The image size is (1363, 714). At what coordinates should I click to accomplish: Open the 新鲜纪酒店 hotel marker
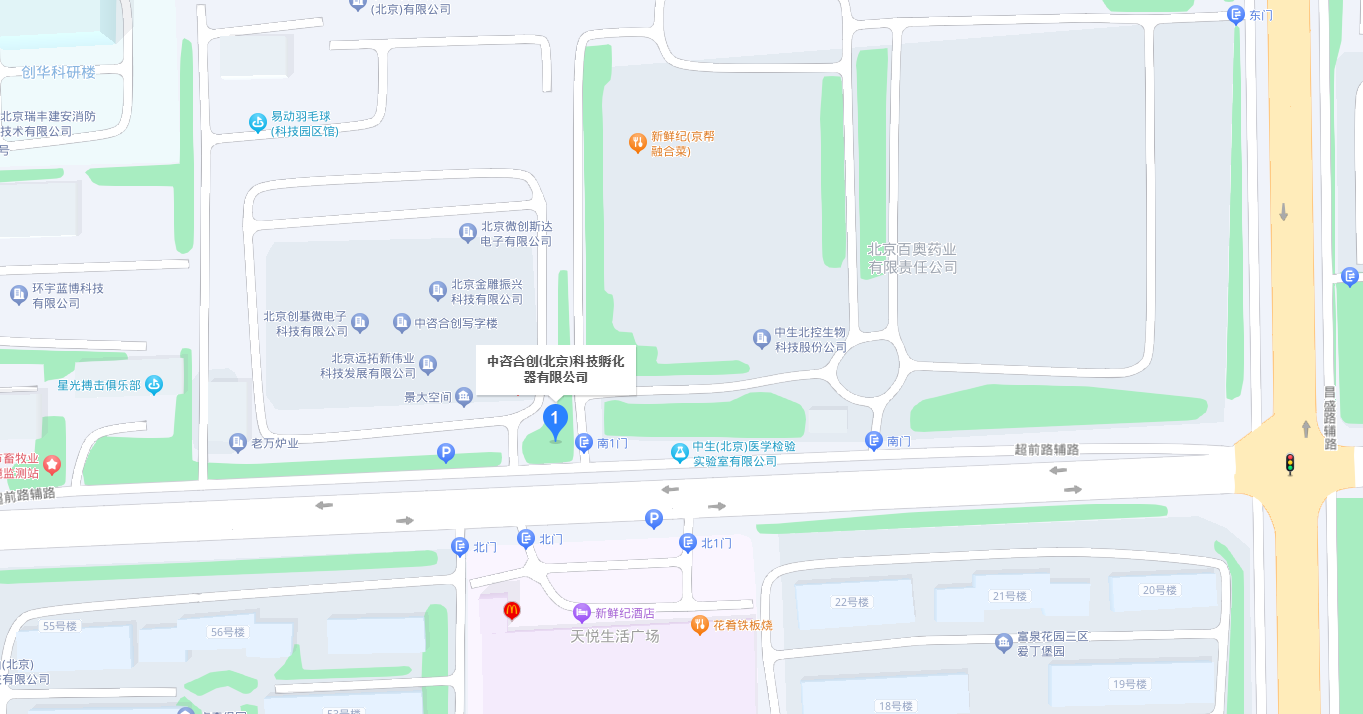tap(582, 613)
